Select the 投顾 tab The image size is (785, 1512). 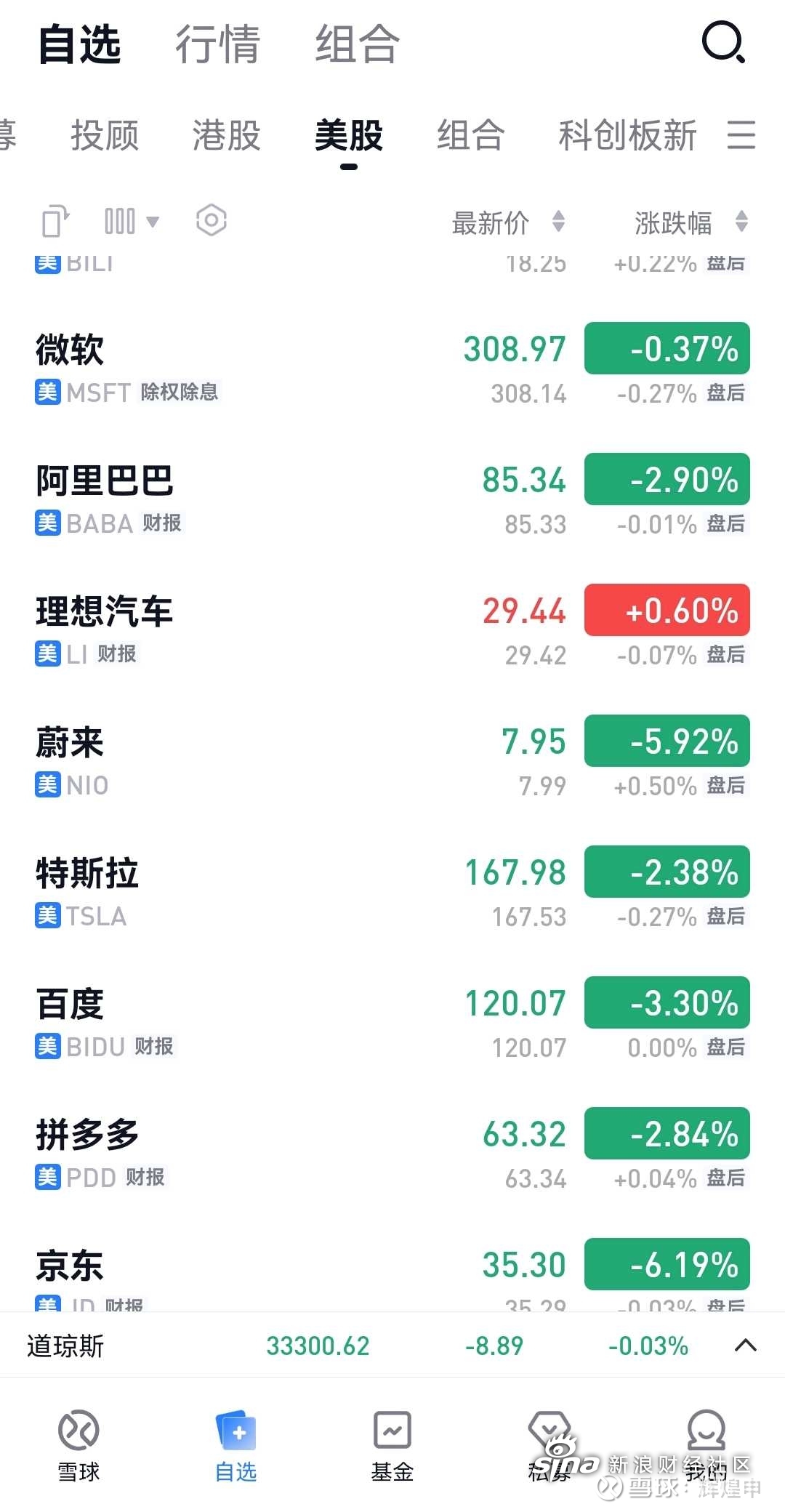click(105, 135)
